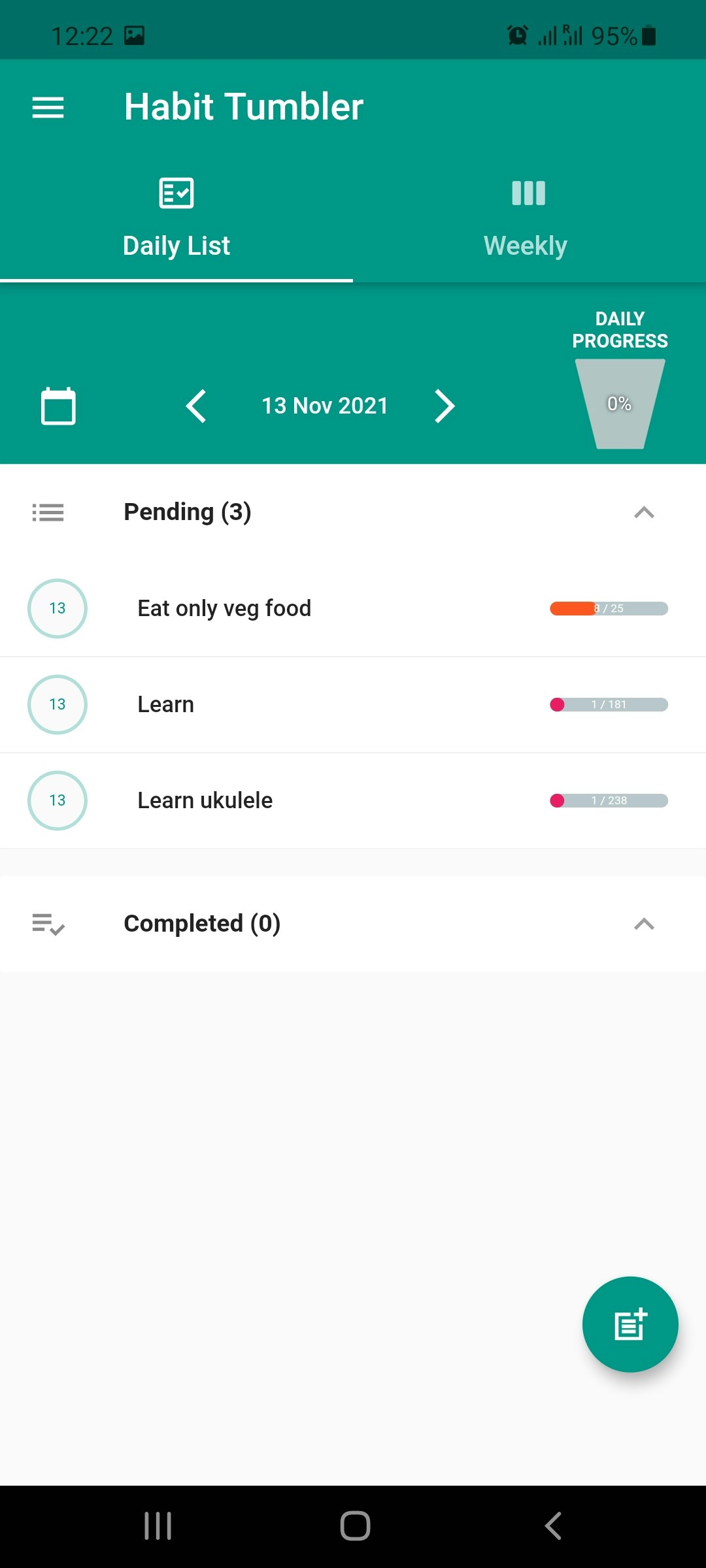Image resolution: width=706 pixels, height=1568 pixels.
Task: Select the Pending list icon
Action: (48, 513)
